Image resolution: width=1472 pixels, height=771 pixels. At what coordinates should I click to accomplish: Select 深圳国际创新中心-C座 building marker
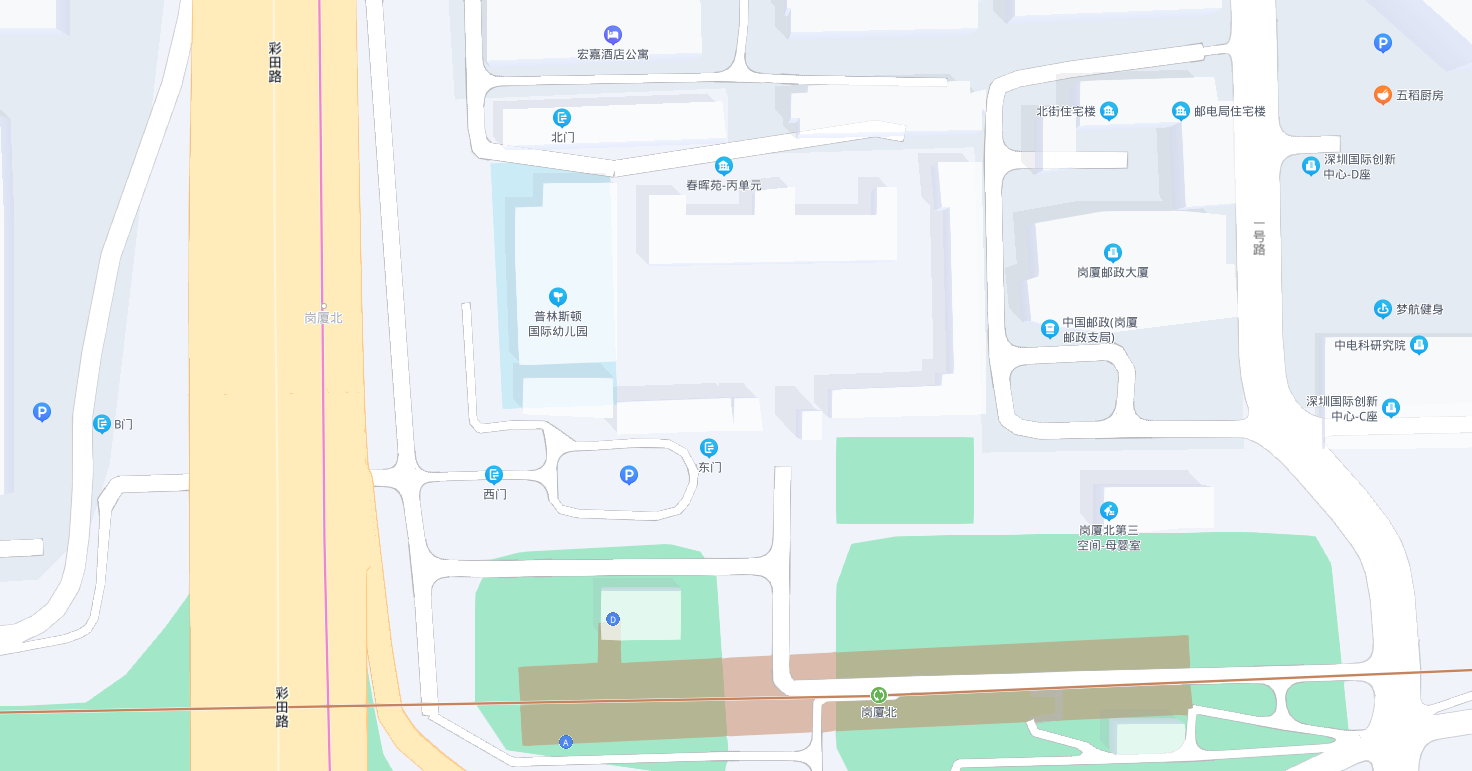(1390, 407)
